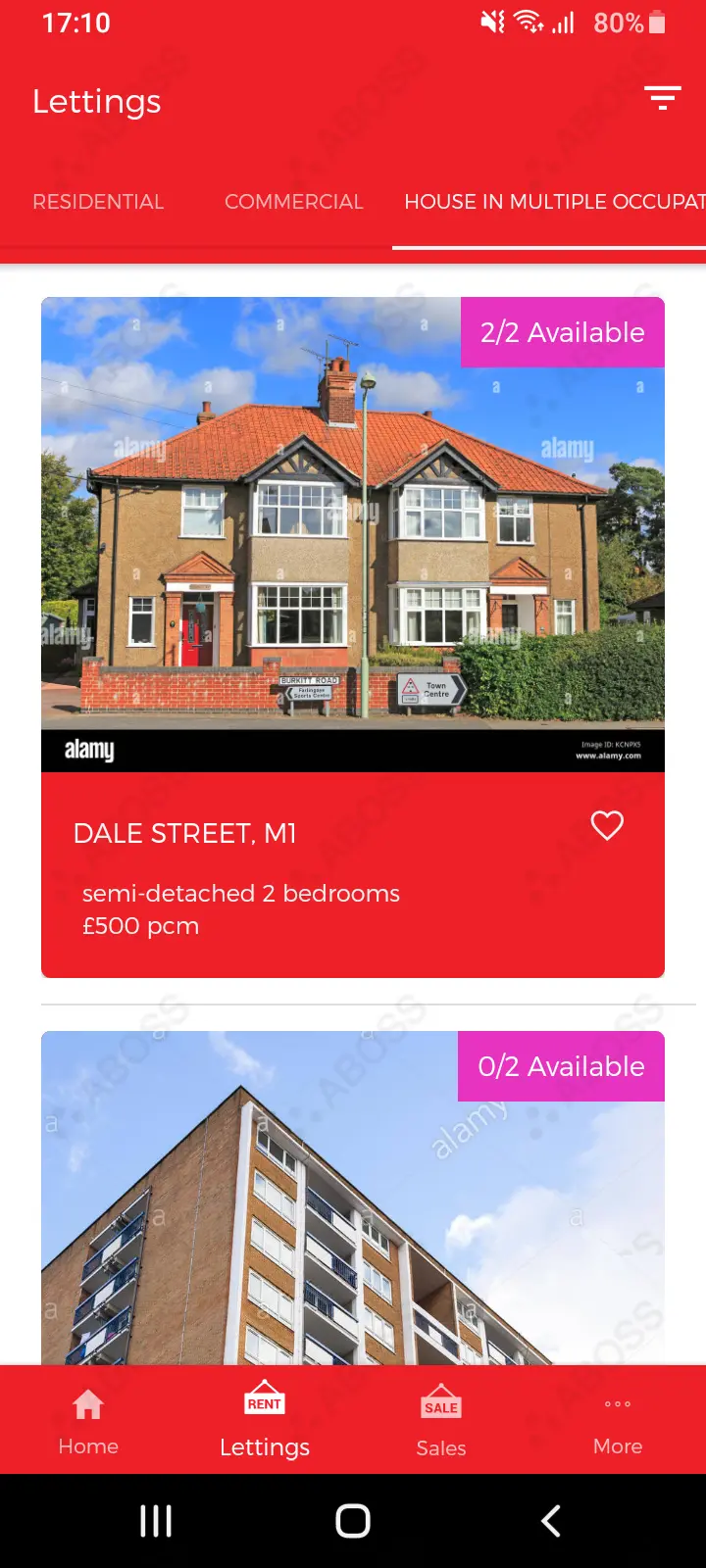Open the 0/2 Available apartment block listing
Viewport: 706px width, 1568px height.
pos(353,1205)
